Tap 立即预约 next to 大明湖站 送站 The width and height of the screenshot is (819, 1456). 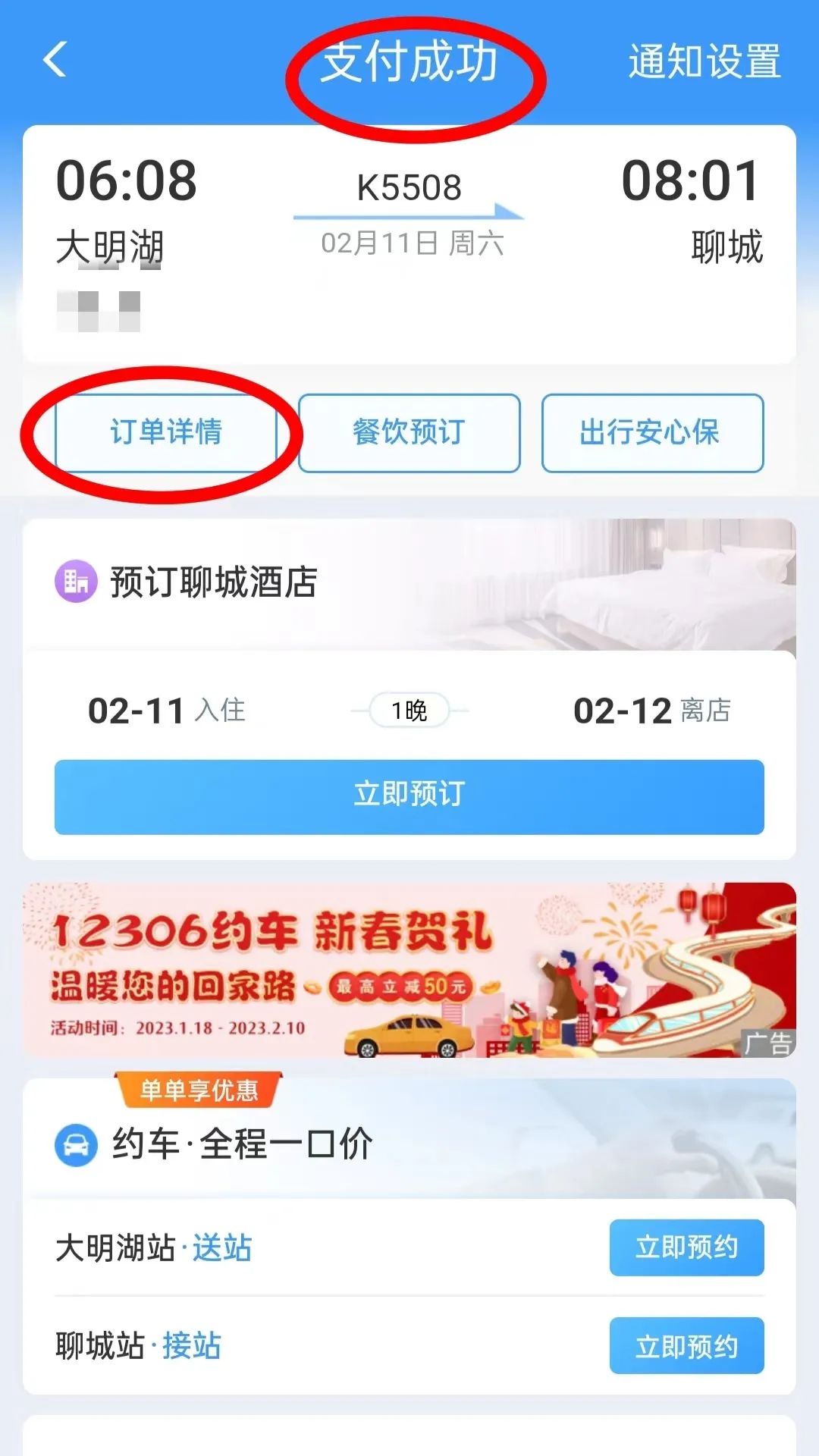coord(686,1249)
